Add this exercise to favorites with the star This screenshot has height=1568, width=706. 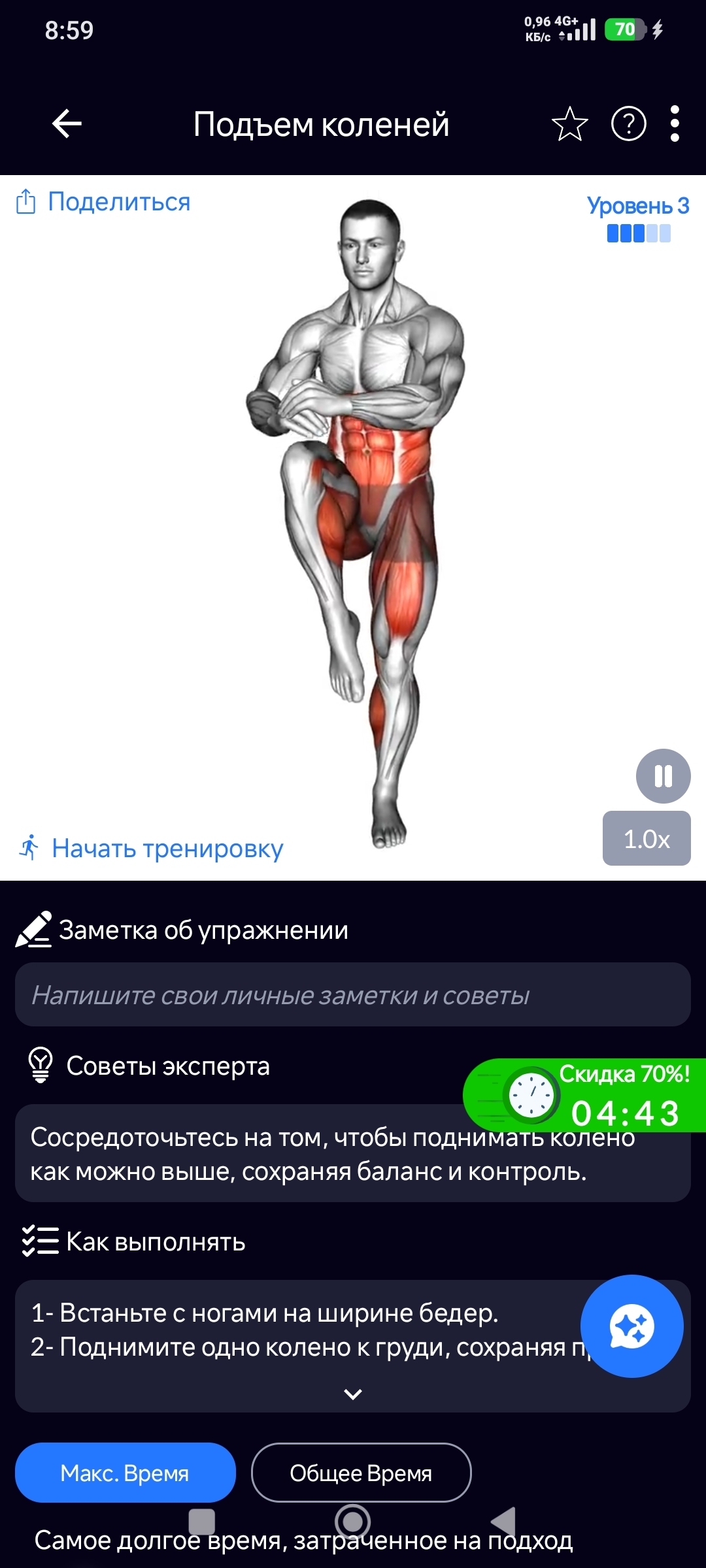click(569, 124)
